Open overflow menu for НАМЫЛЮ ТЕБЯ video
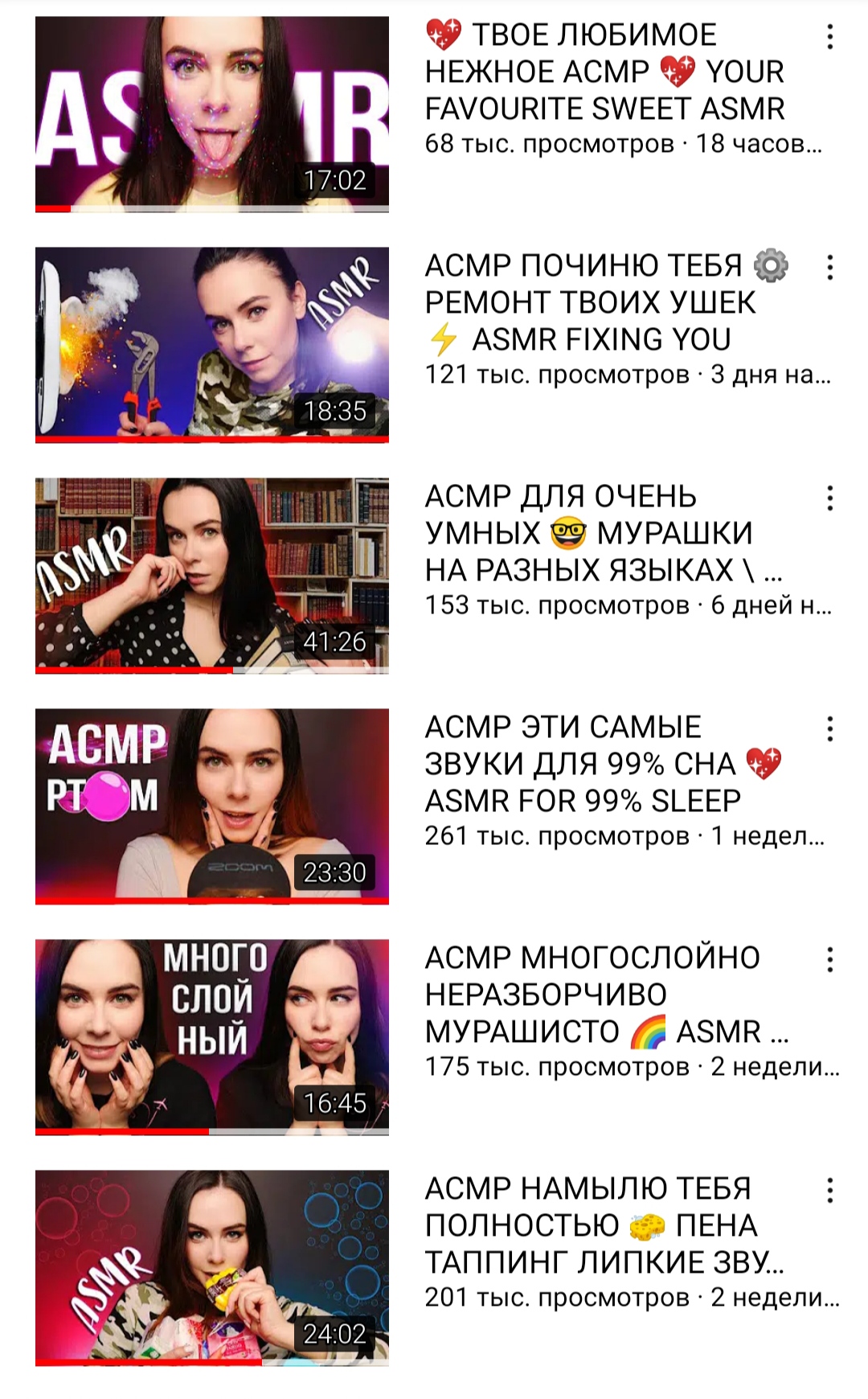 [x=829, y=1191]
